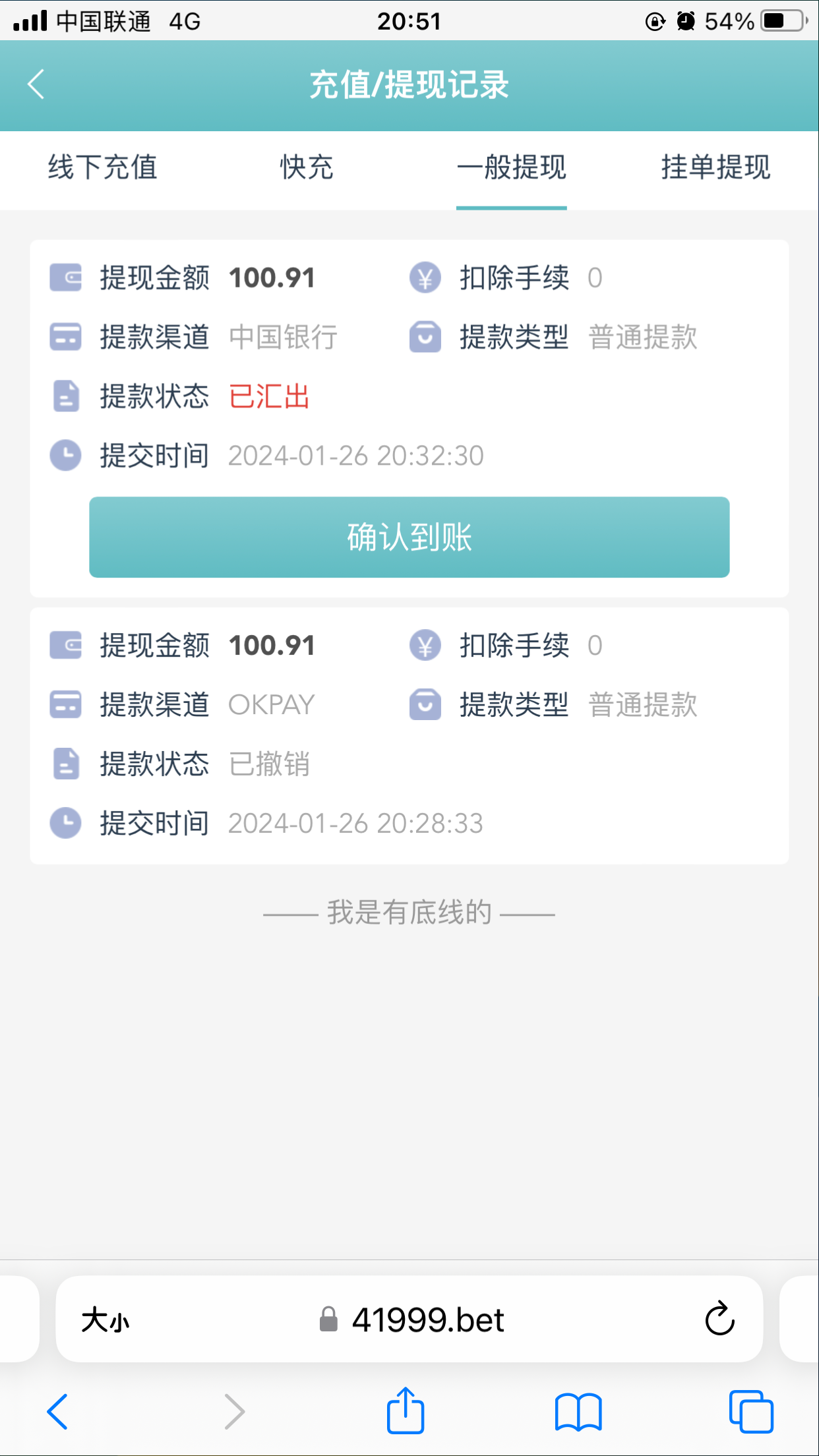The width and height of the screenshot is (819, 1456).
Task: Select the 一般提现 tab
Action: point(512,167)
